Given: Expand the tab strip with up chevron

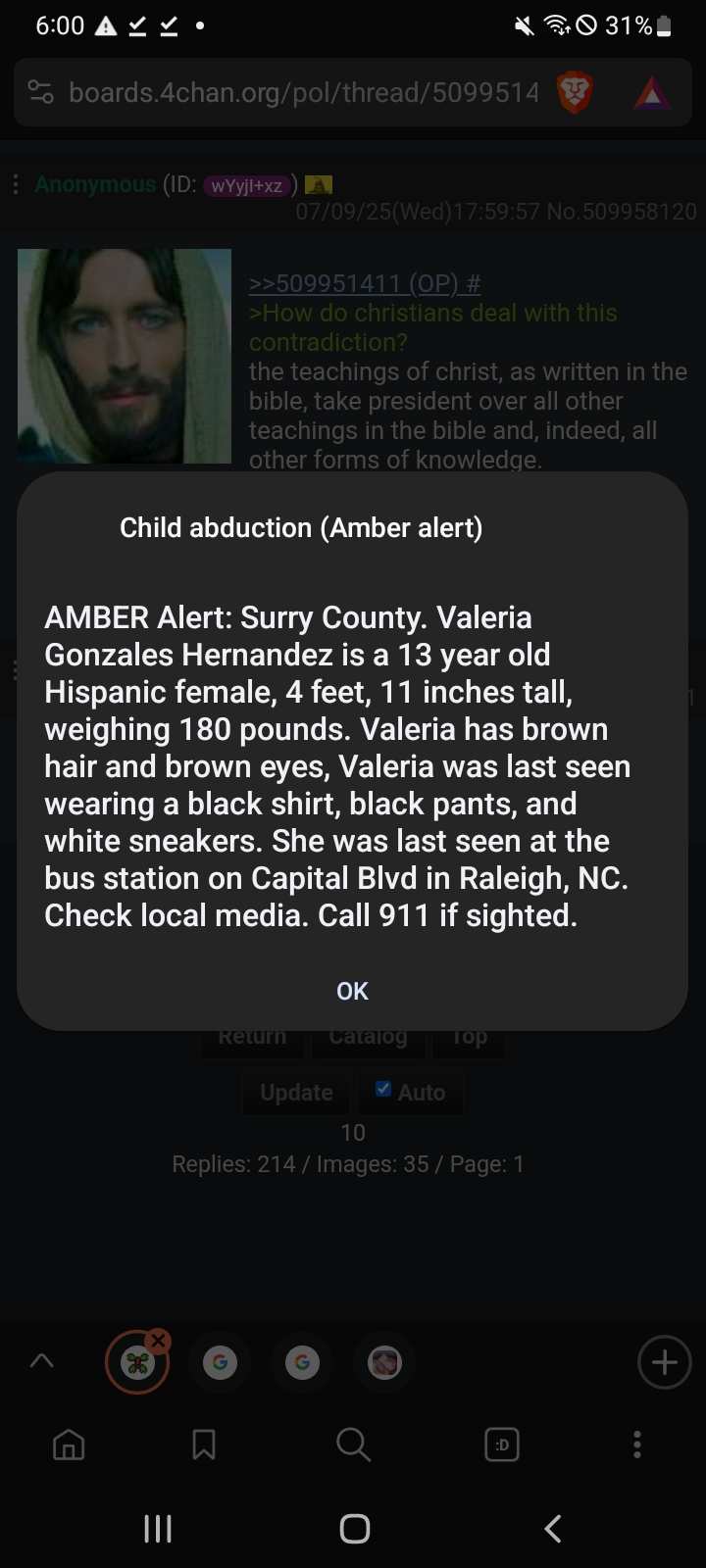Looking at the screenshot, I should pos(42,1360).
